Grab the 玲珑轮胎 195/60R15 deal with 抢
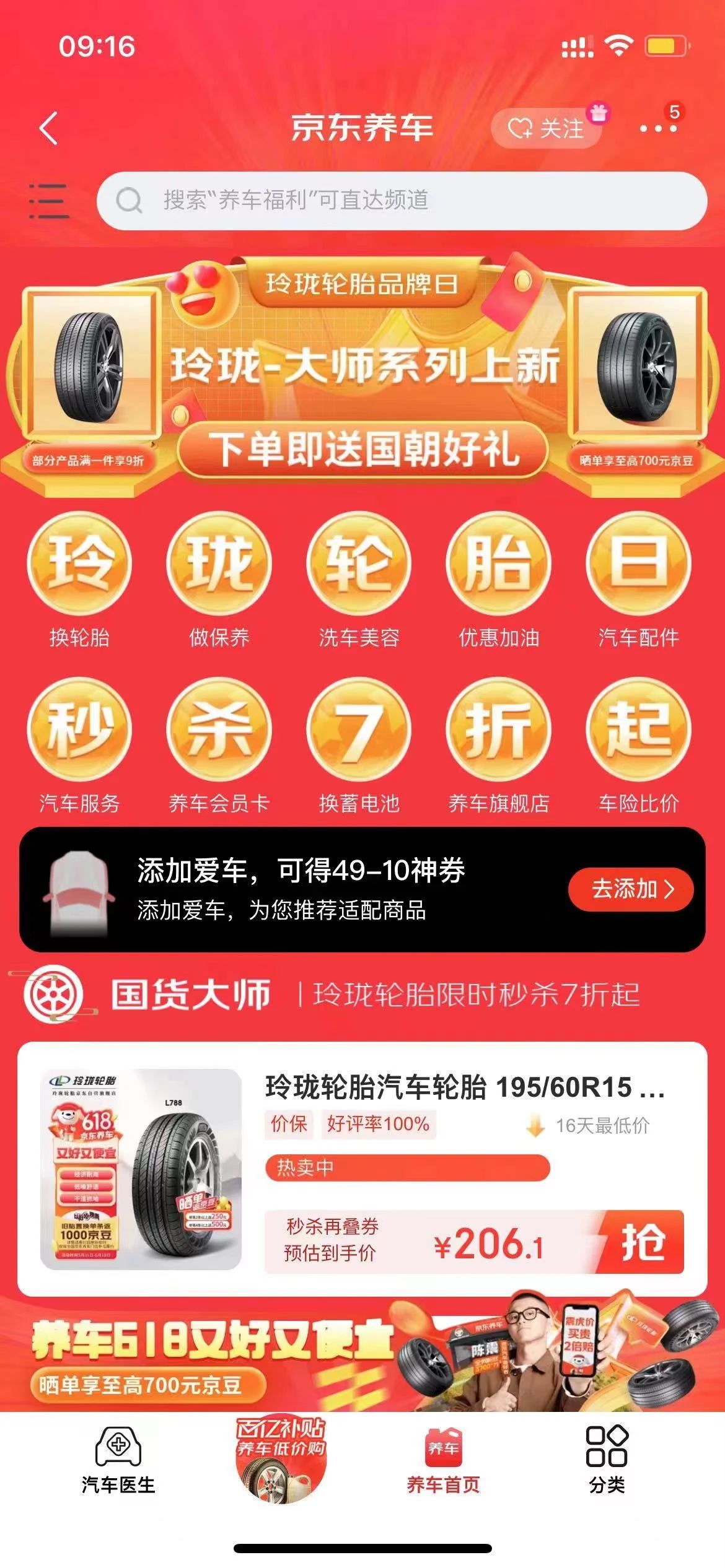This screenshot has height=1568, width=725. pyautogui.click(x=643, y=1242)
